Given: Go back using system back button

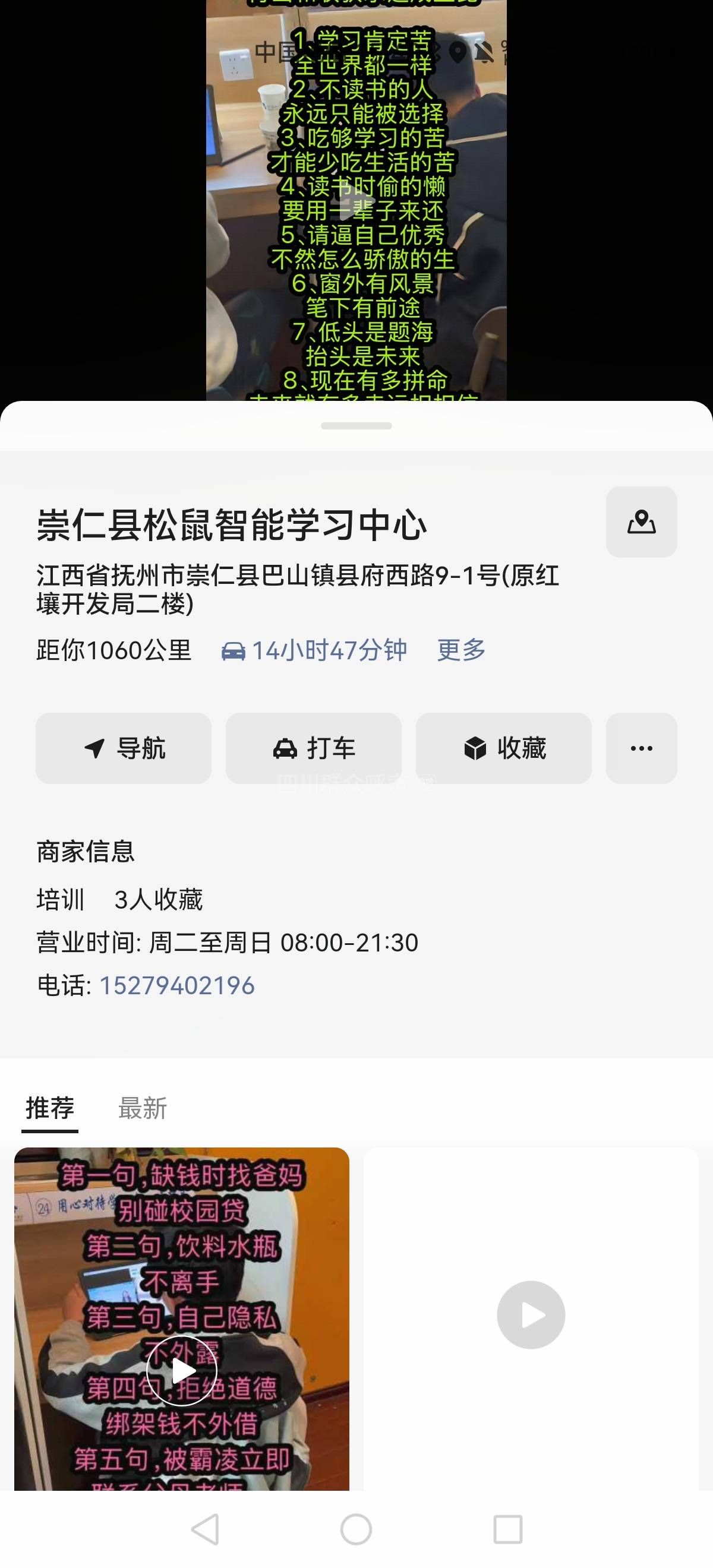Looking at the screenshot, I should (205, 1529).
